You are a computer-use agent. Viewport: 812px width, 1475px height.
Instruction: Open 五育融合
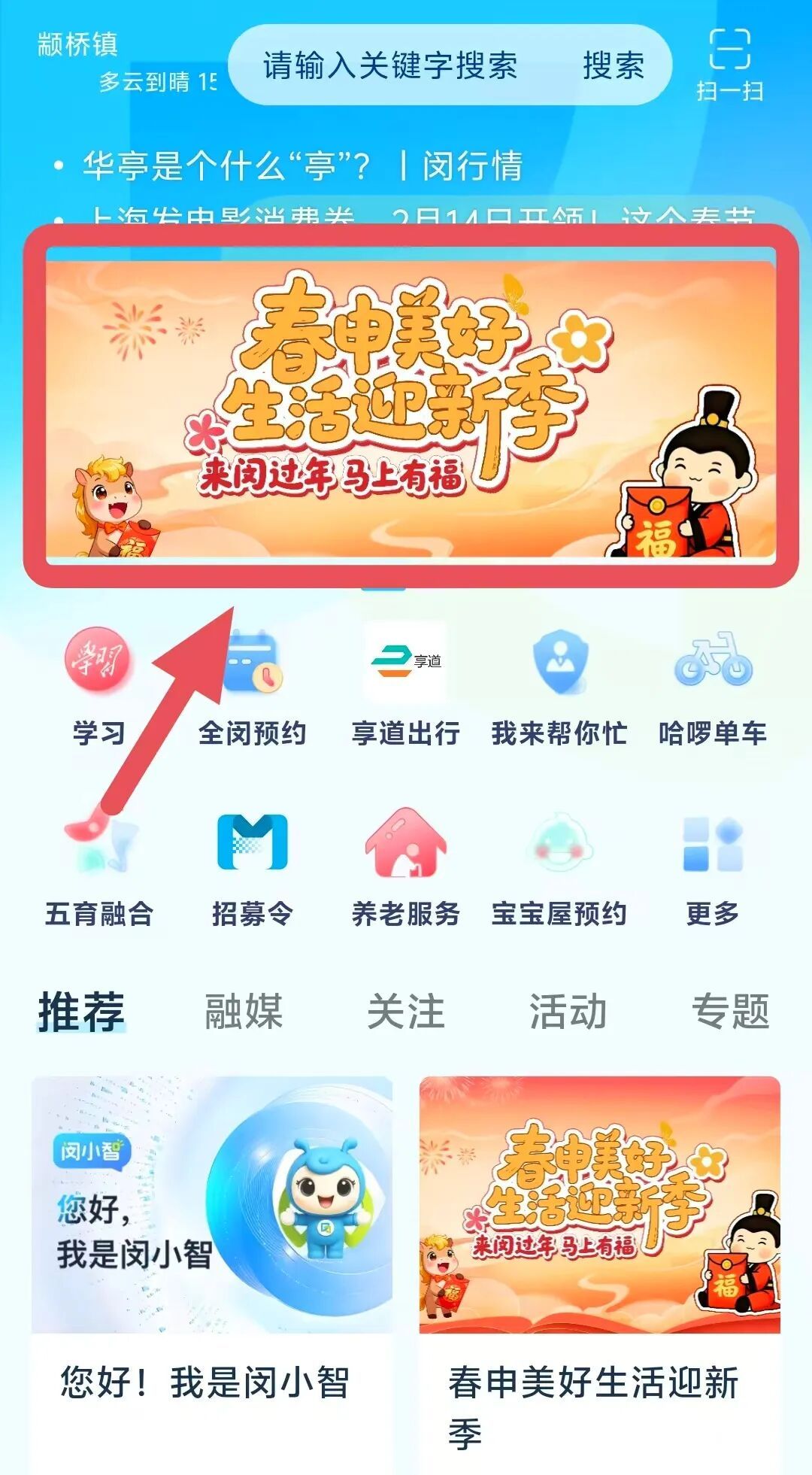[x=98, y=868]
